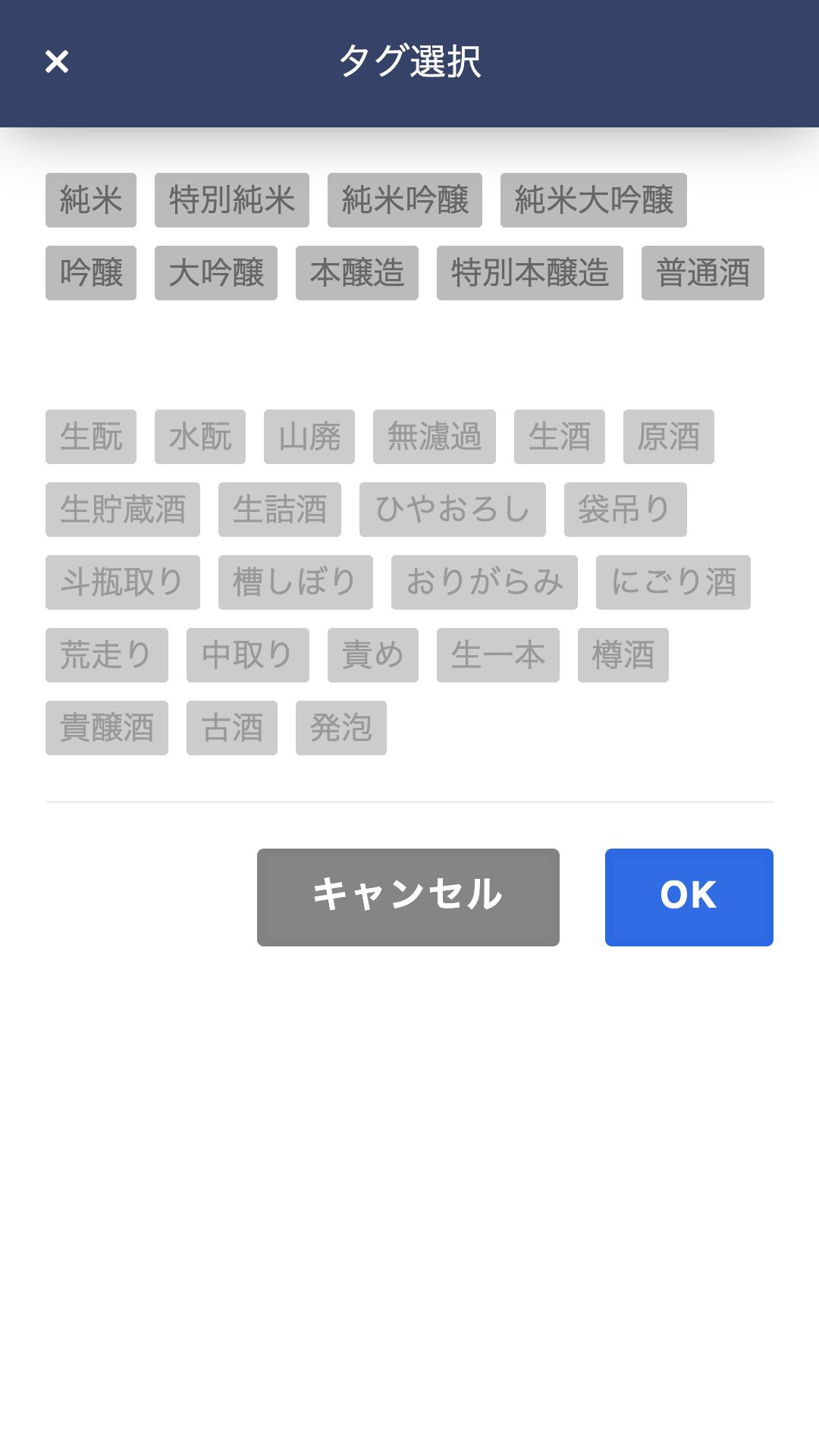Screen dimensions: 819x1456
Task: Tap the 大吟醸 tag chip
Action: pyautogui.click(x=216, y=273)
